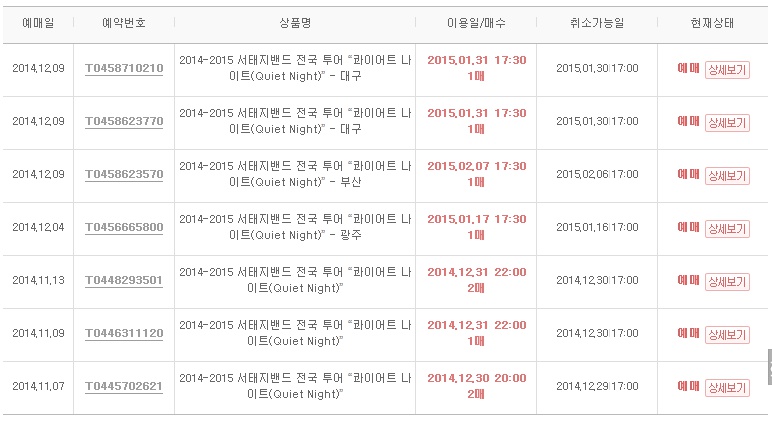View details (상세보기) of booking T0458623770
Viewport: 772px width, 426px height.
click(x=727, y=123)
